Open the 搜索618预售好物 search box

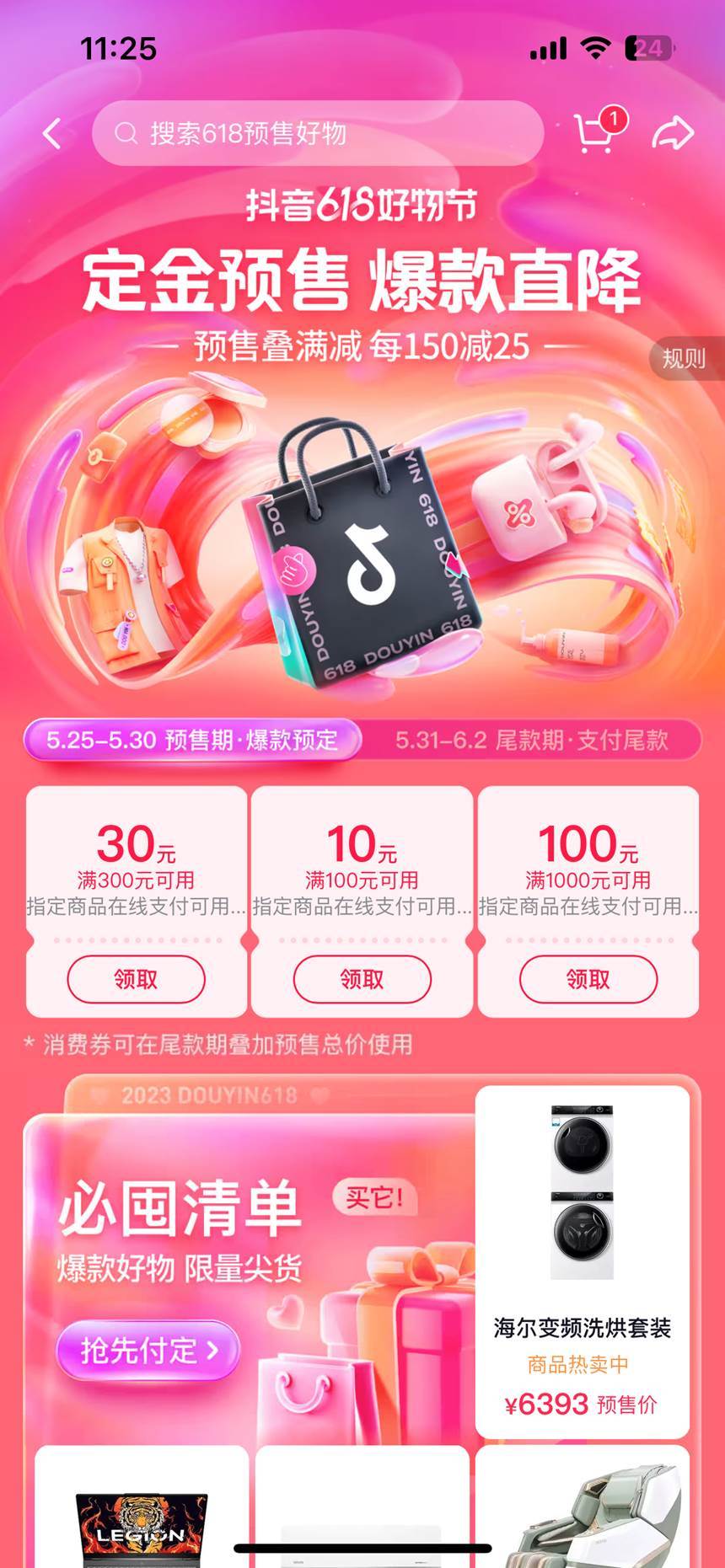pyautogui.click(x=316, y=133)
